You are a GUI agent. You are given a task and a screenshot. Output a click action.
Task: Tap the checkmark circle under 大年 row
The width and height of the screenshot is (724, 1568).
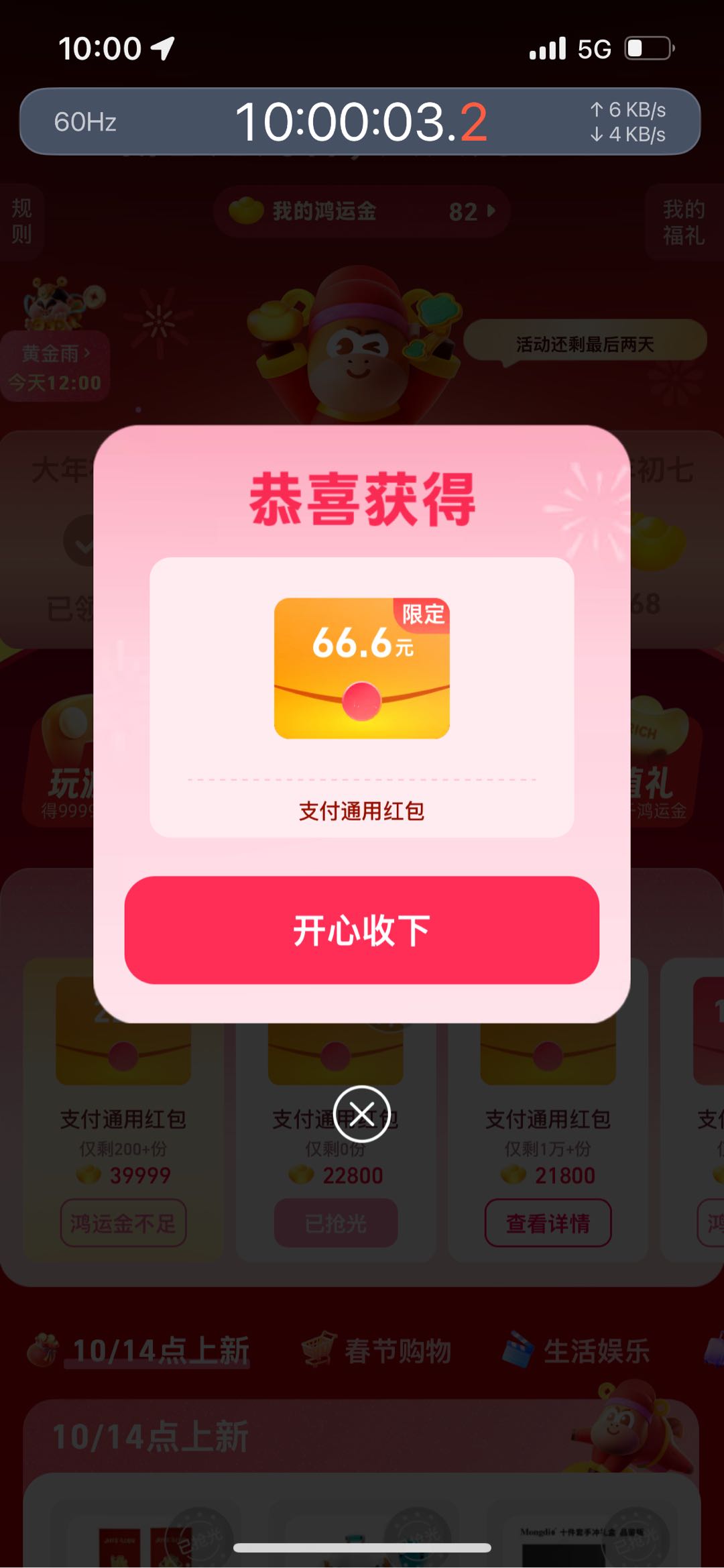pyautogui.click(x=80, y=540)
